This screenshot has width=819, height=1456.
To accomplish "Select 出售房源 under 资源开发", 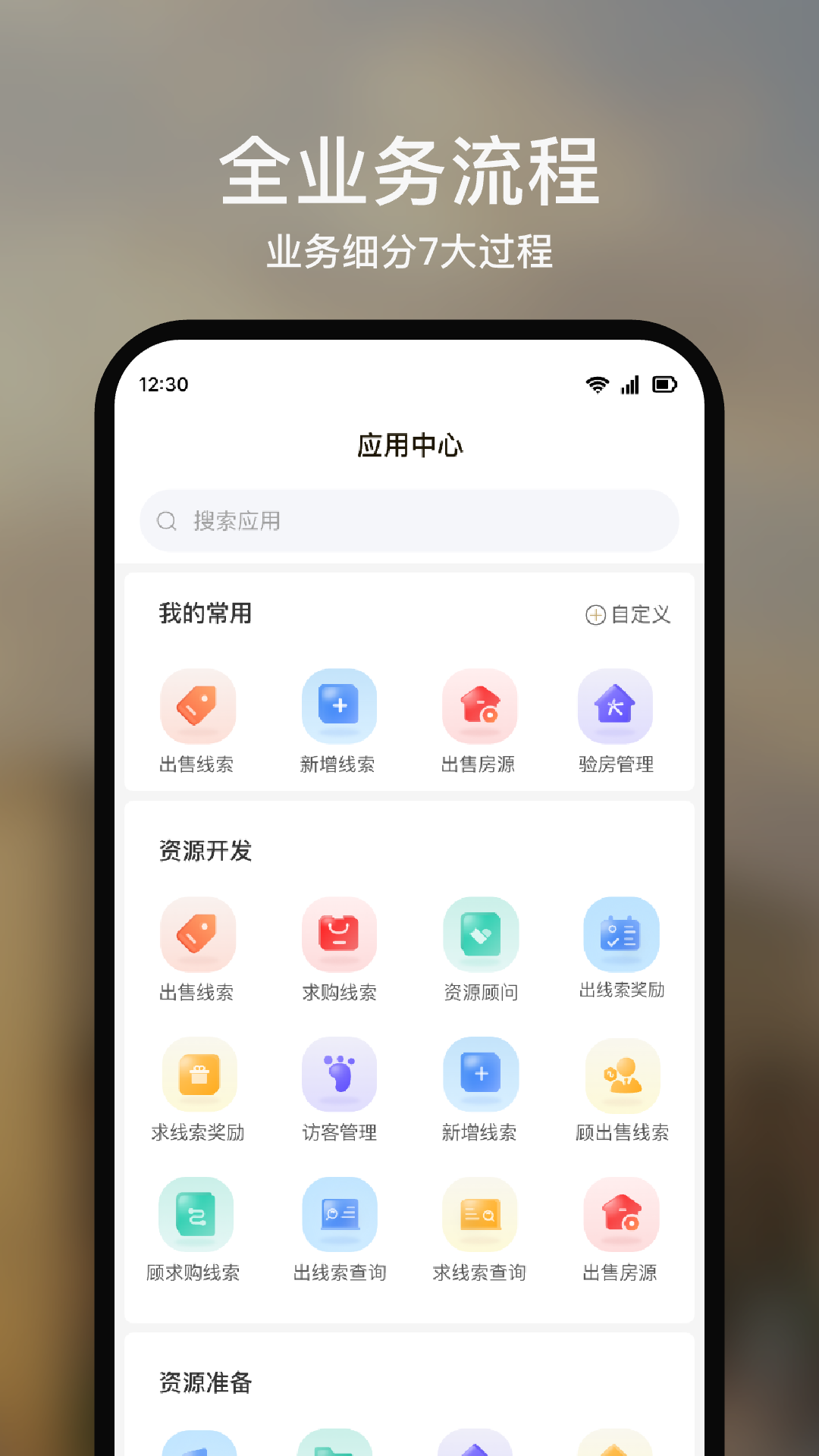I will point(621,1215).
